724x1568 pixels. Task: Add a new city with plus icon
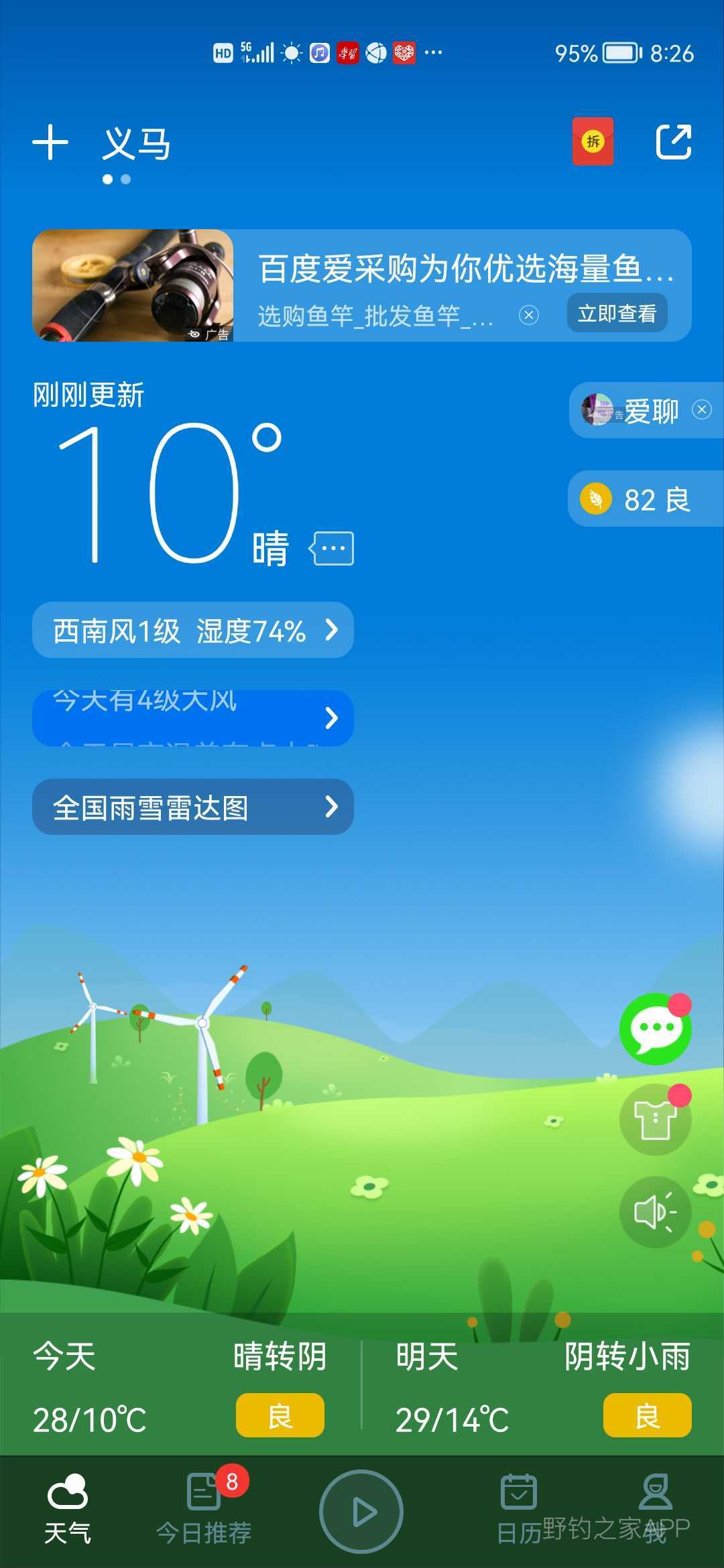tap(50, 143)
